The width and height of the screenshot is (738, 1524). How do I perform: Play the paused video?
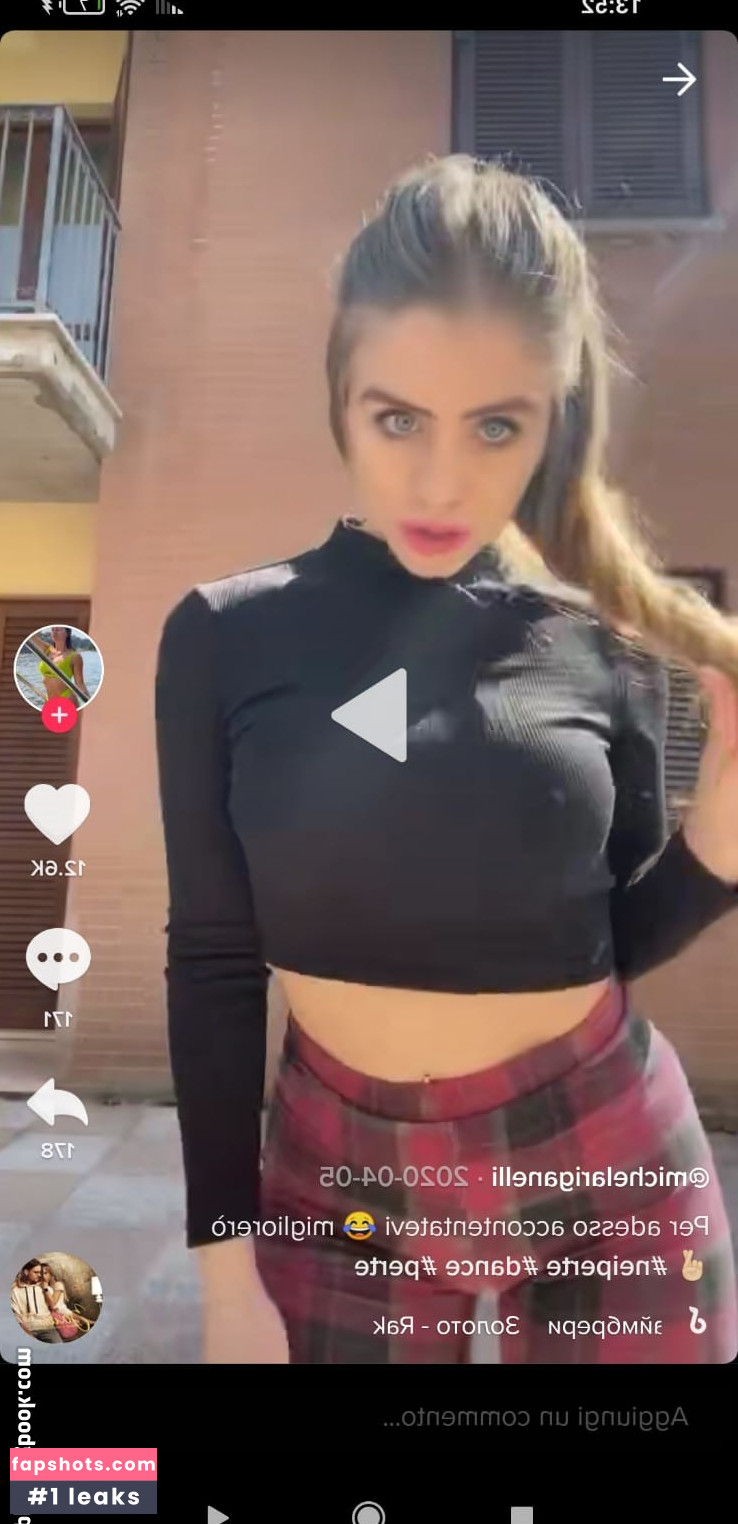(371, 715)
